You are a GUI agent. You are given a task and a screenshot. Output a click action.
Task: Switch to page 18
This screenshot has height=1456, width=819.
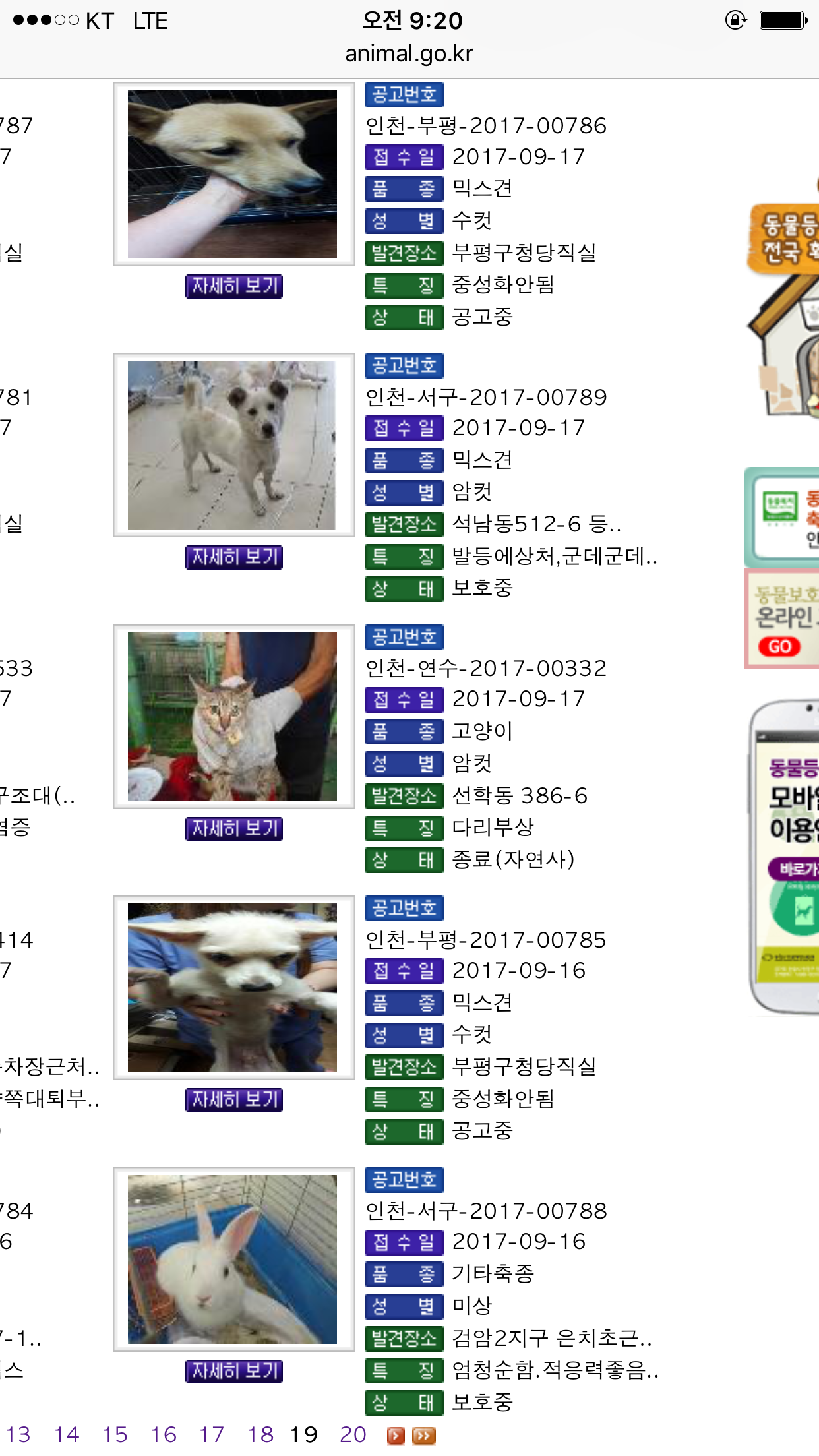pos(260,1435)
